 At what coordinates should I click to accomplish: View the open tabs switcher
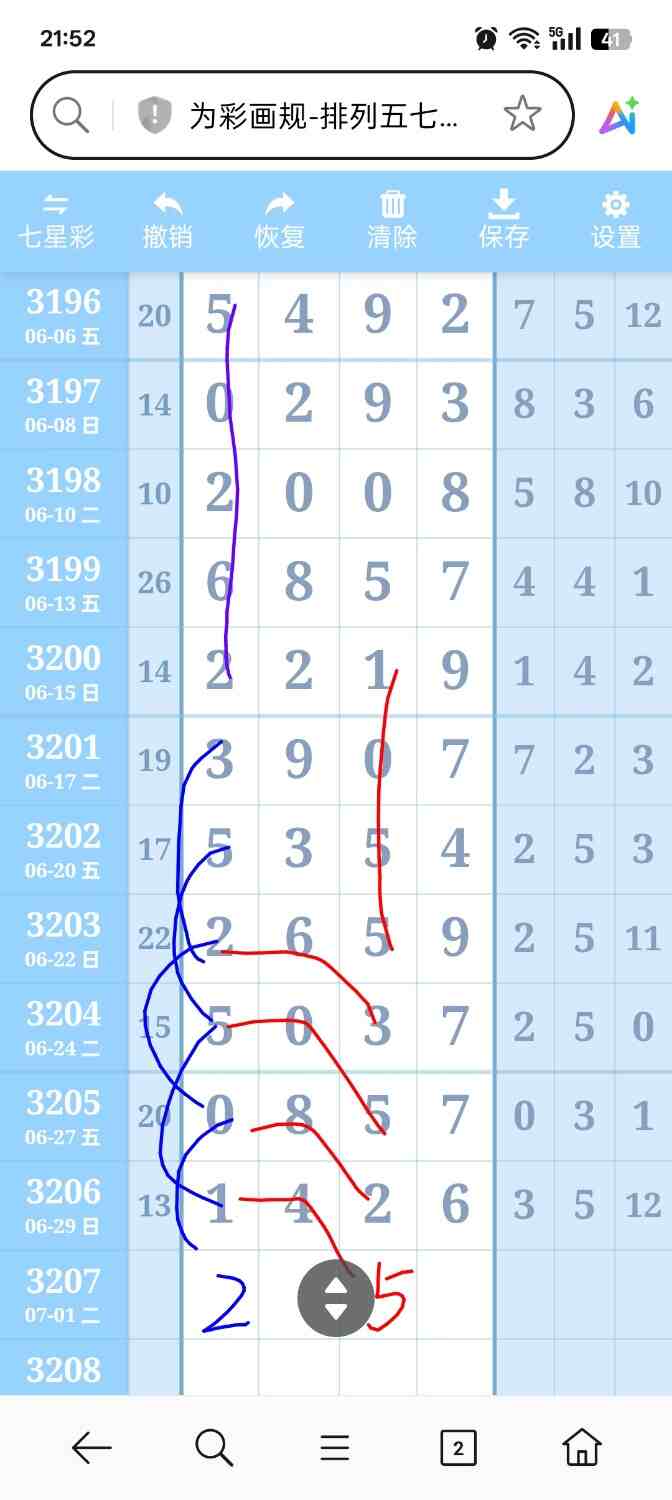pyautogui.click(x=458, y=1447)
